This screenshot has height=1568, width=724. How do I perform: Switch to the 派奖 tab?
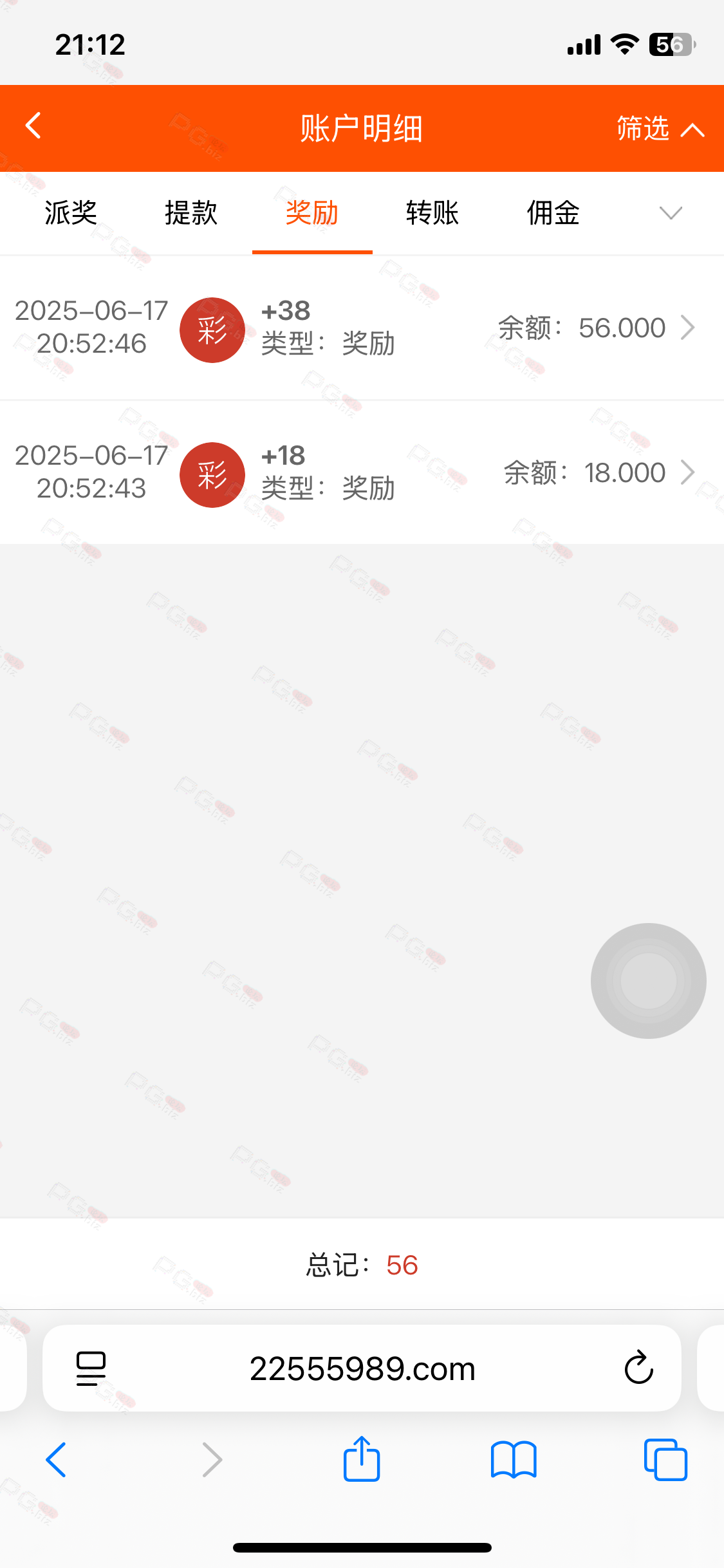point(71,213)
